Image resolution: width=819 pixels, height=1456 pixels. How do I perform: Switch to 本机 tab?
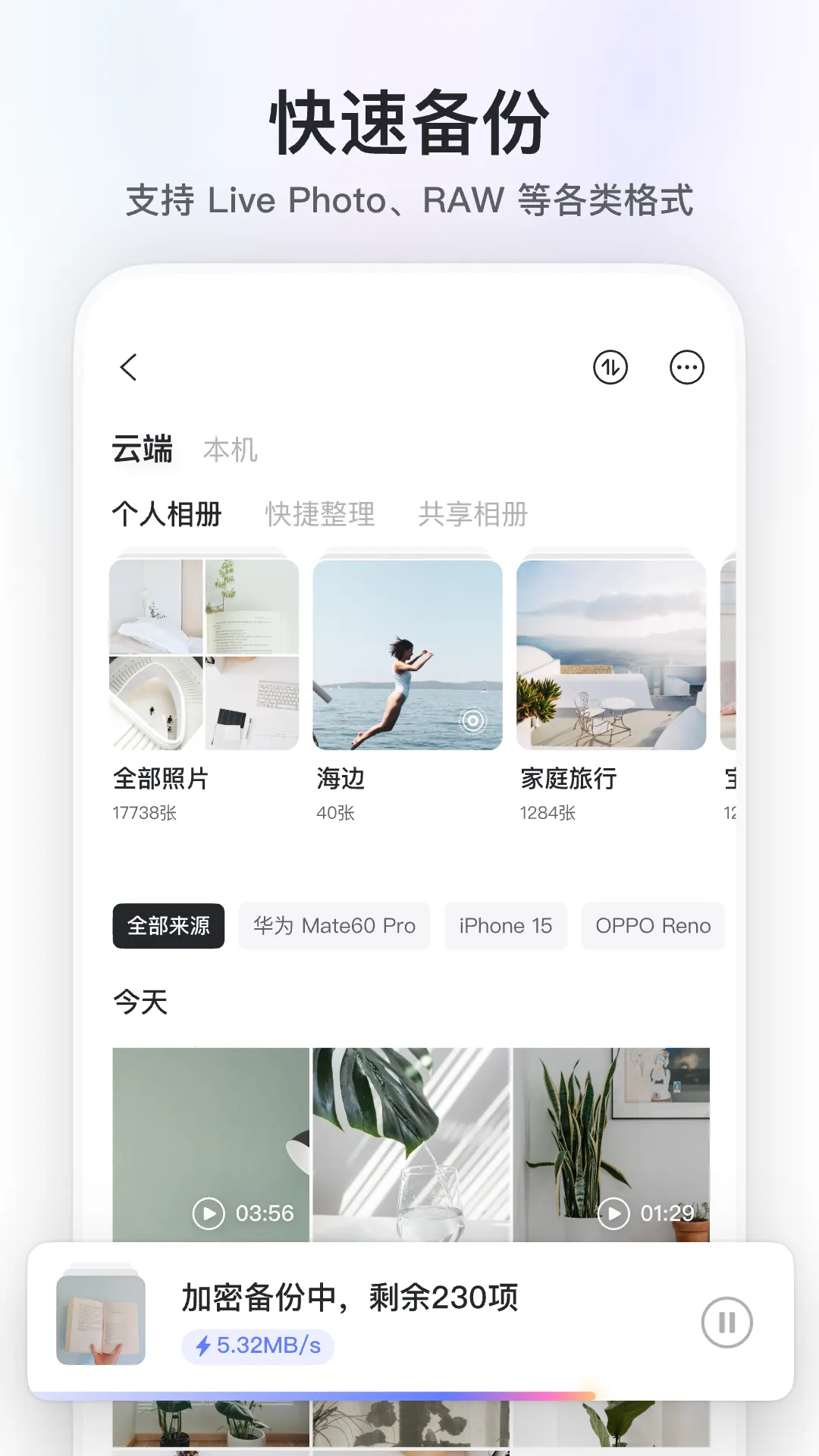[231, 450]
